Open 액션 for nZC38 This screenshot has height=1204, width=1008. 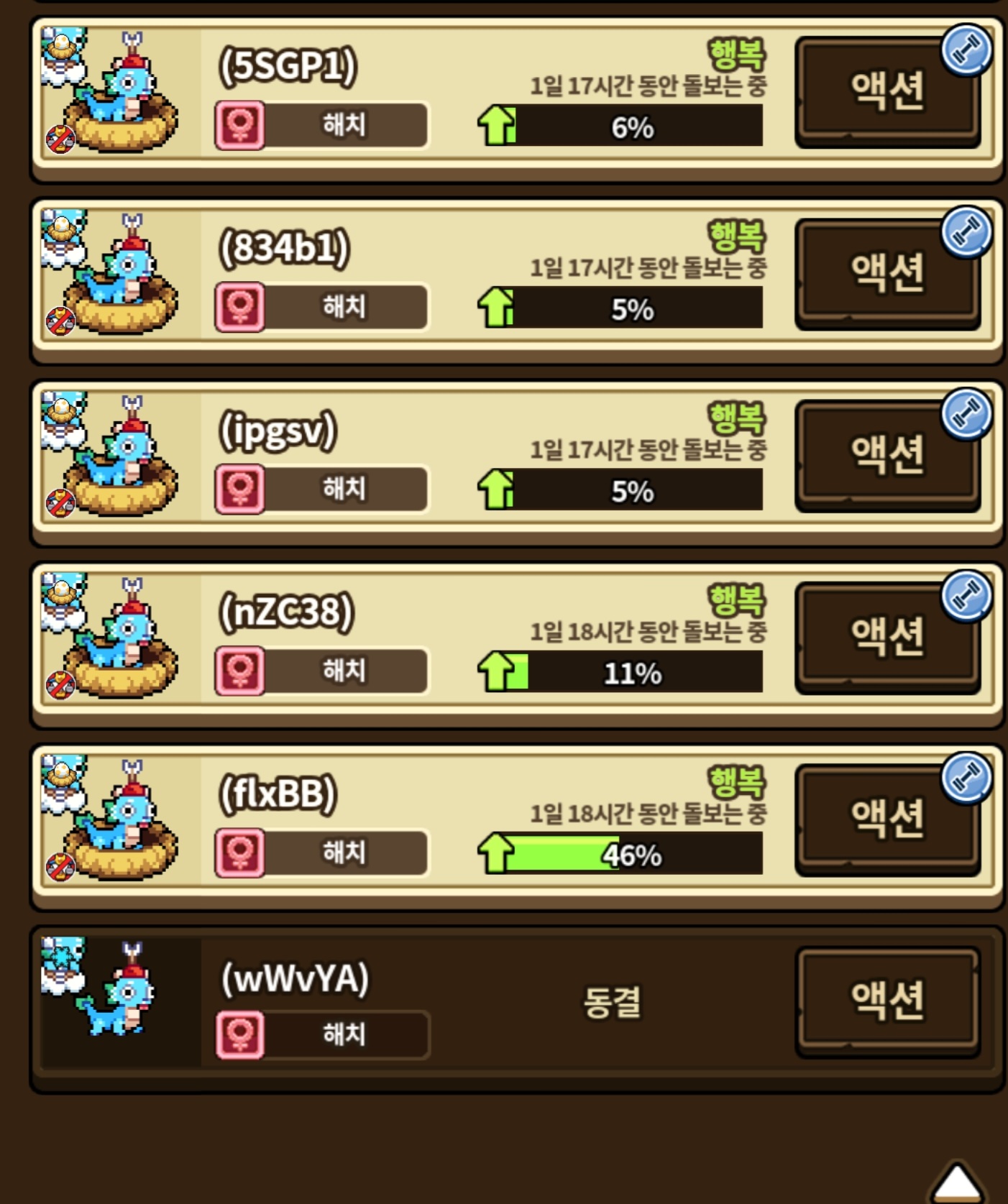point(887,638)
